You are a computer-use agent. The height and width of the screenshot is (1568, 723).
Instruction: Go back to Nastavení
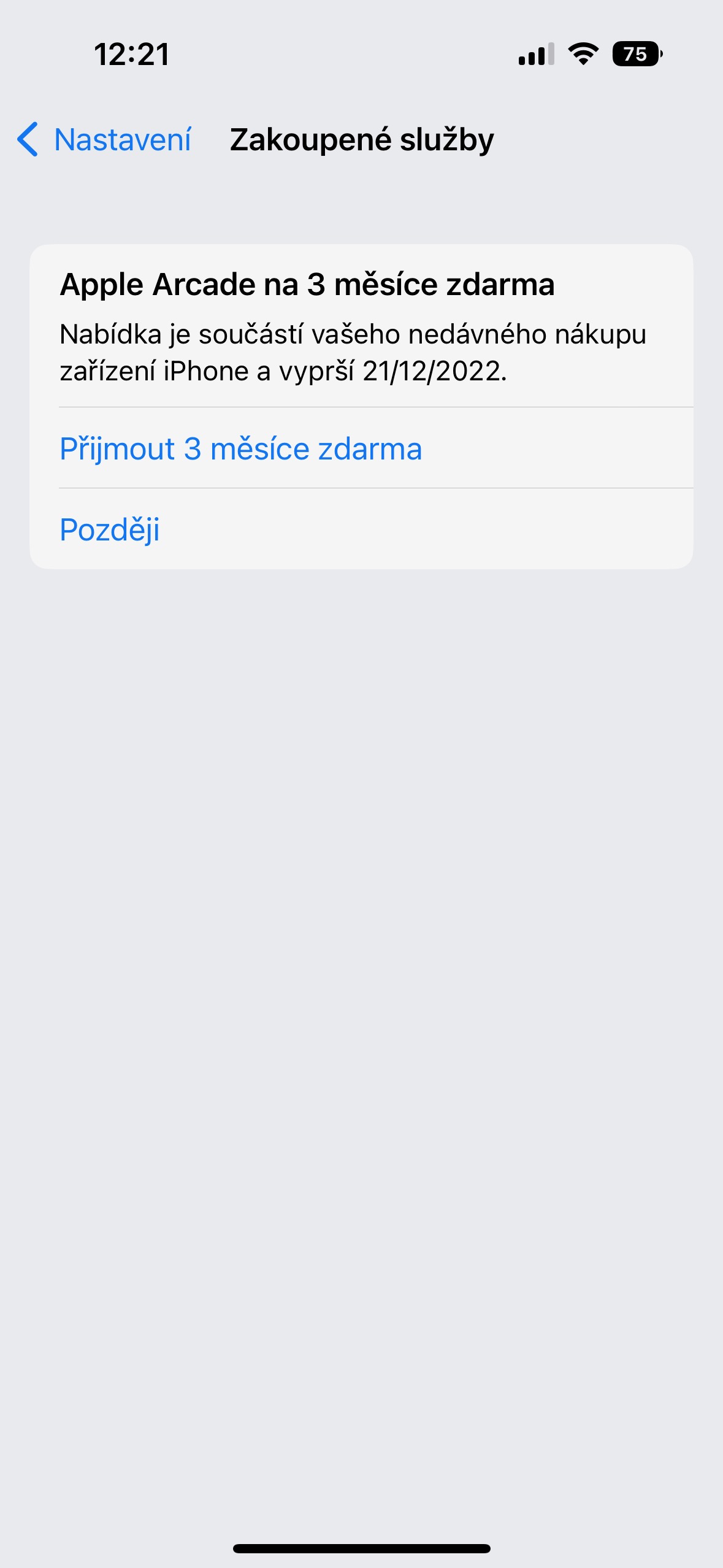(104, 140)
